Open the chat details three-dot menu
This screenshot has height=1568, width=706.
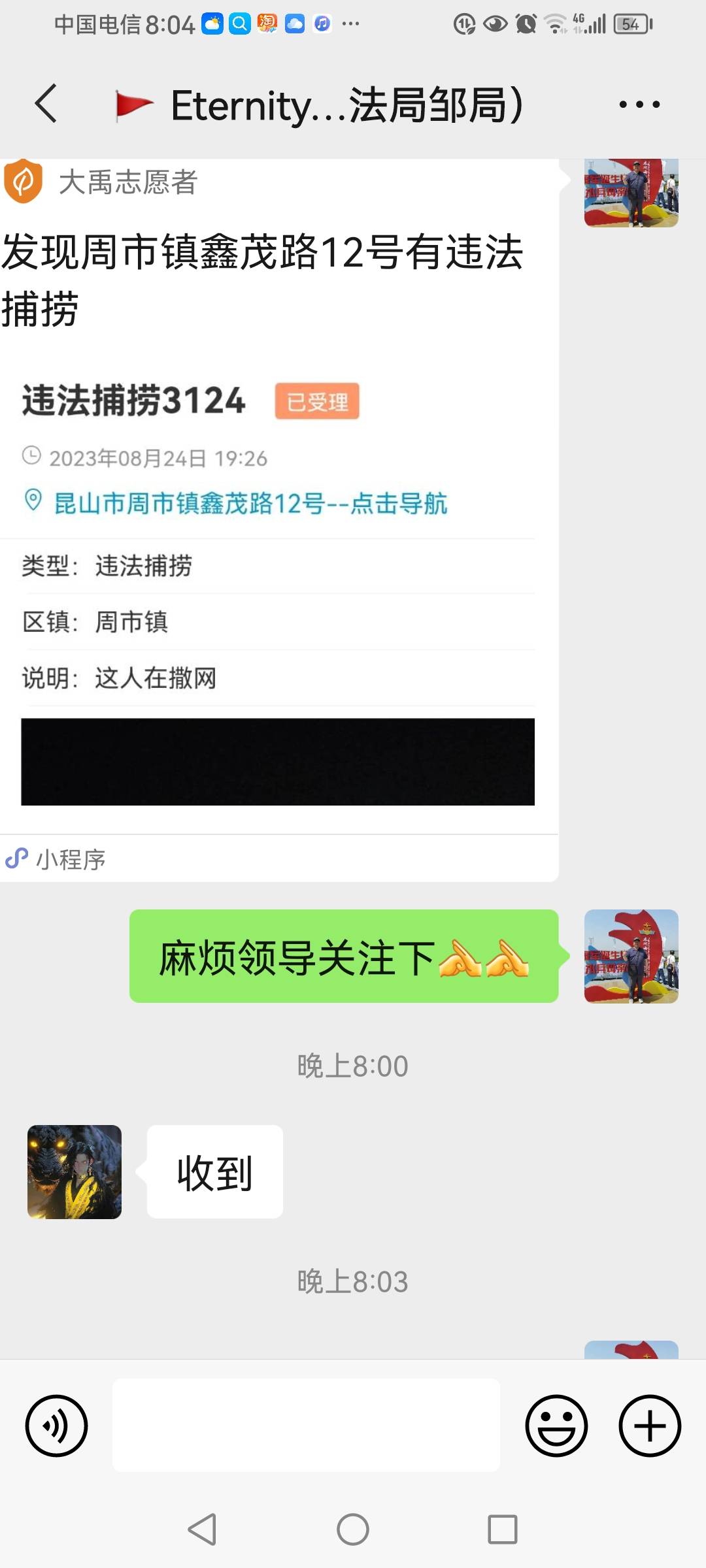coord(639,104)
